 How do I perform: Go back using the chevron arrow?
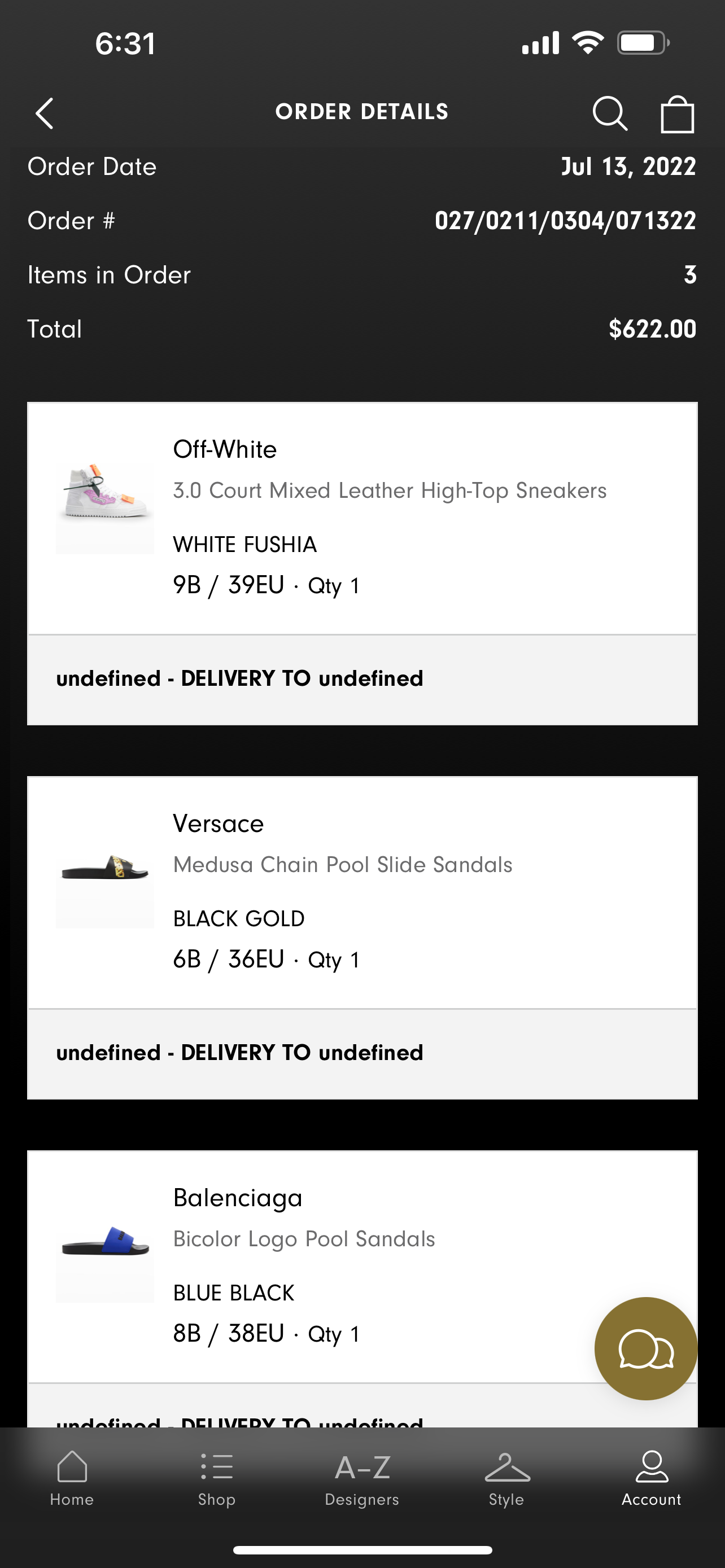click(45, 113)
